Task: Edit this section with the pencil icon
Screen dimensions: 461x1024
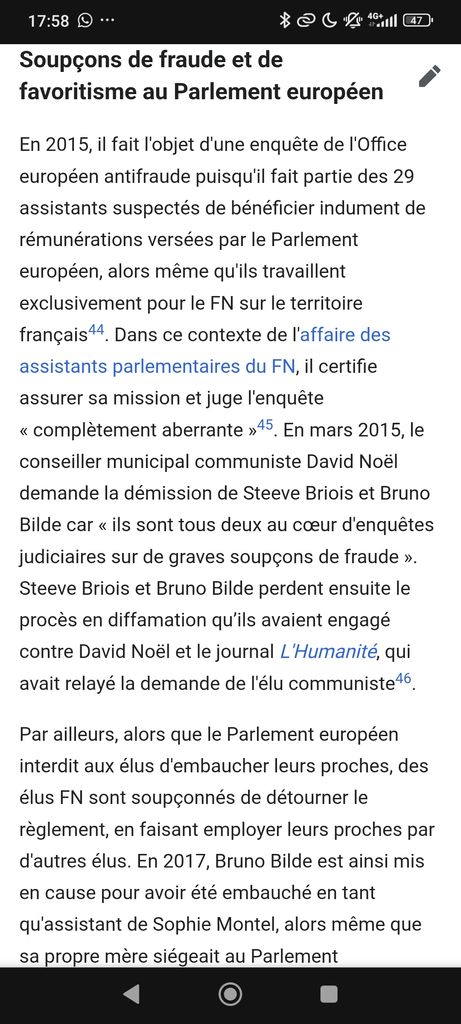Action: tap(430, 76)
